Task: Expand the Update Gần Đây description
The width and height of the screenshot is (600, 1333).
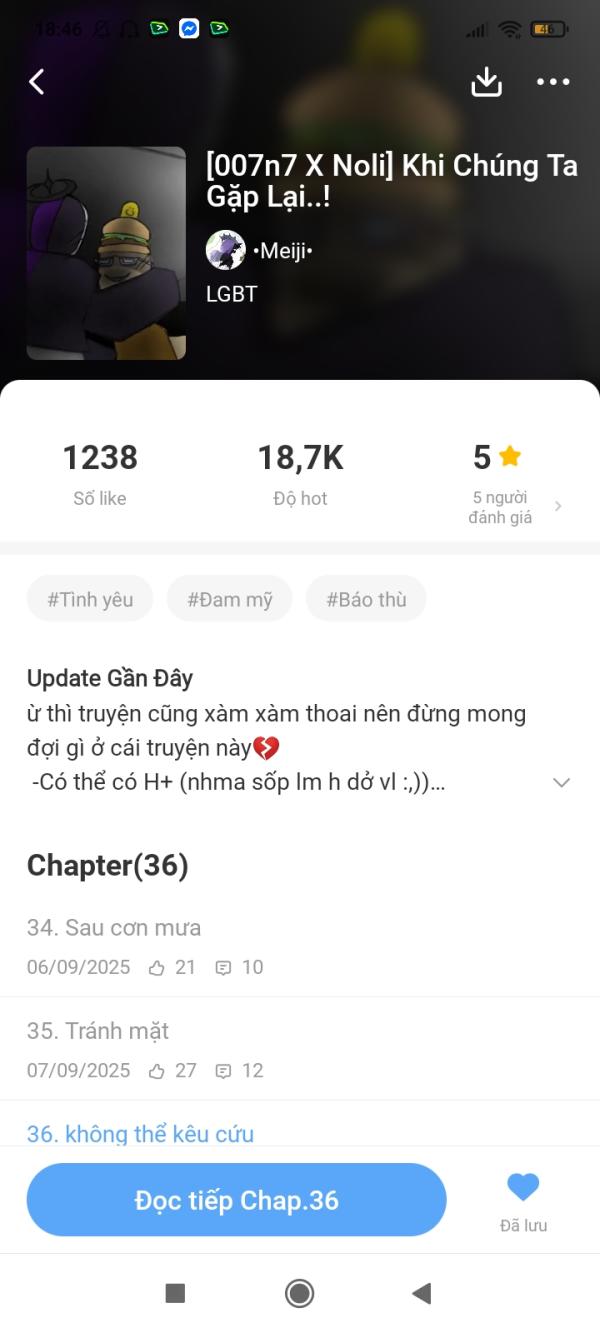Action: 561,782
